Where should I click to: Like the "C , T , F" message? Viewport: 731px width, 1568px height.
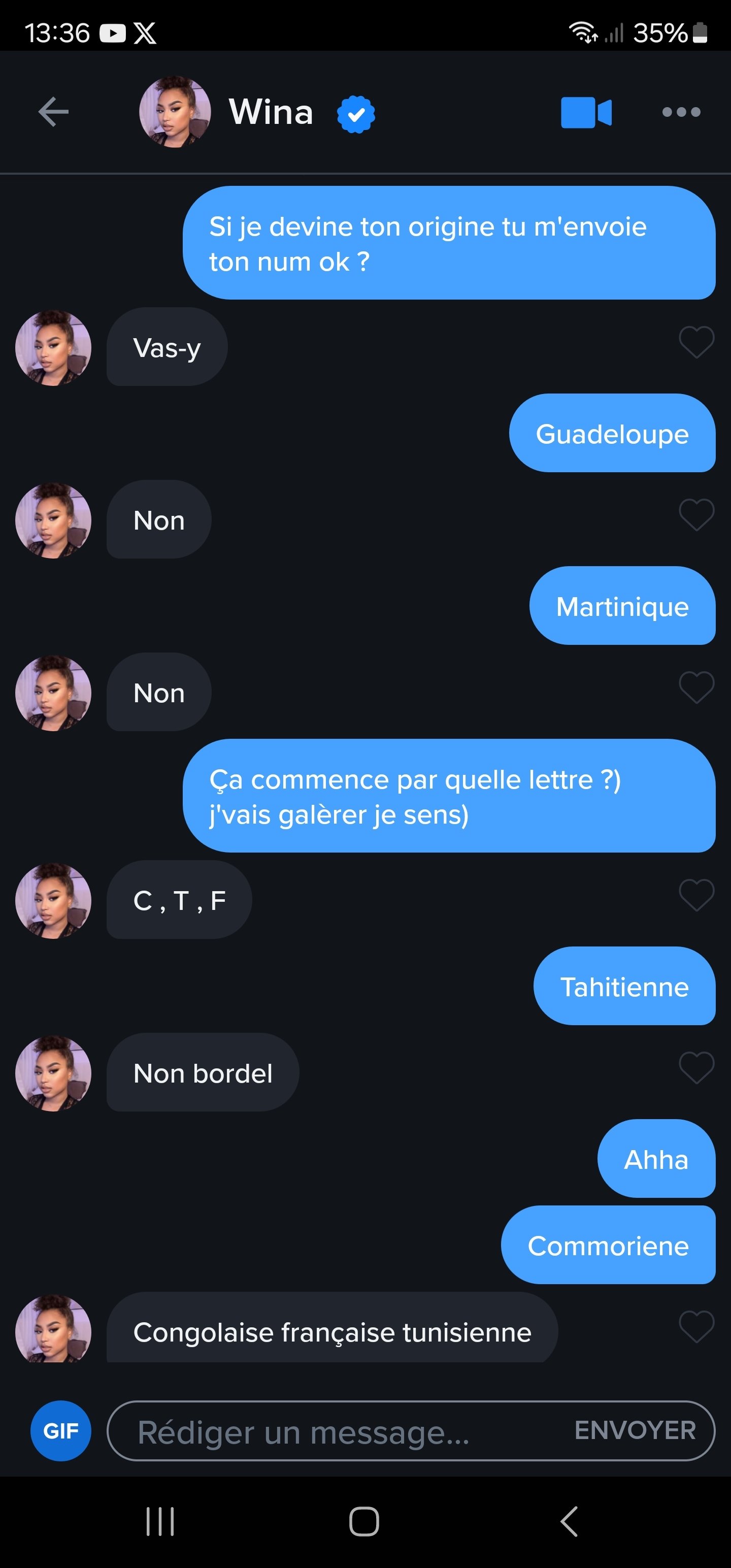696,895
